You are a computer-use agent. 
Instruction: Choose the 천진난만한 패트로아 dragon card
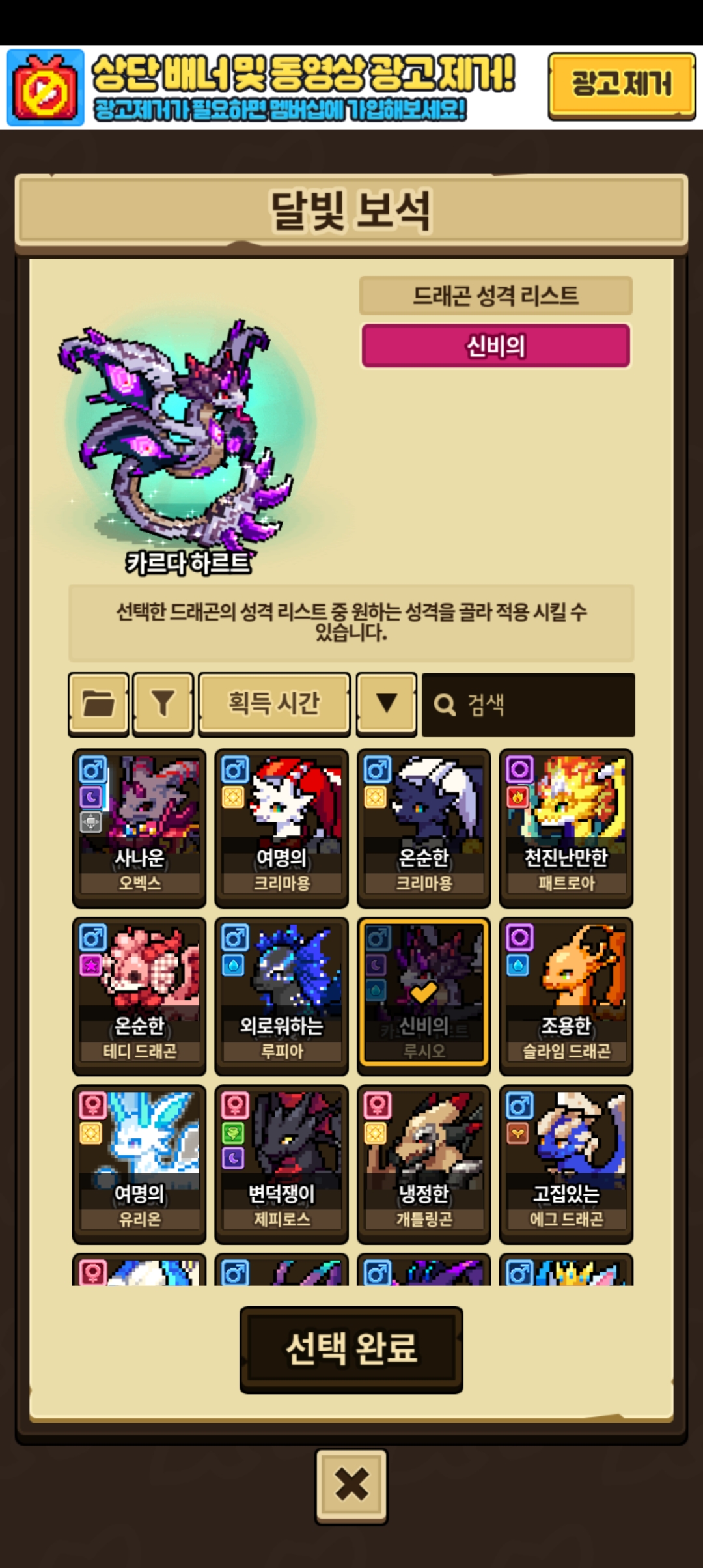click(x=566, y=828)
